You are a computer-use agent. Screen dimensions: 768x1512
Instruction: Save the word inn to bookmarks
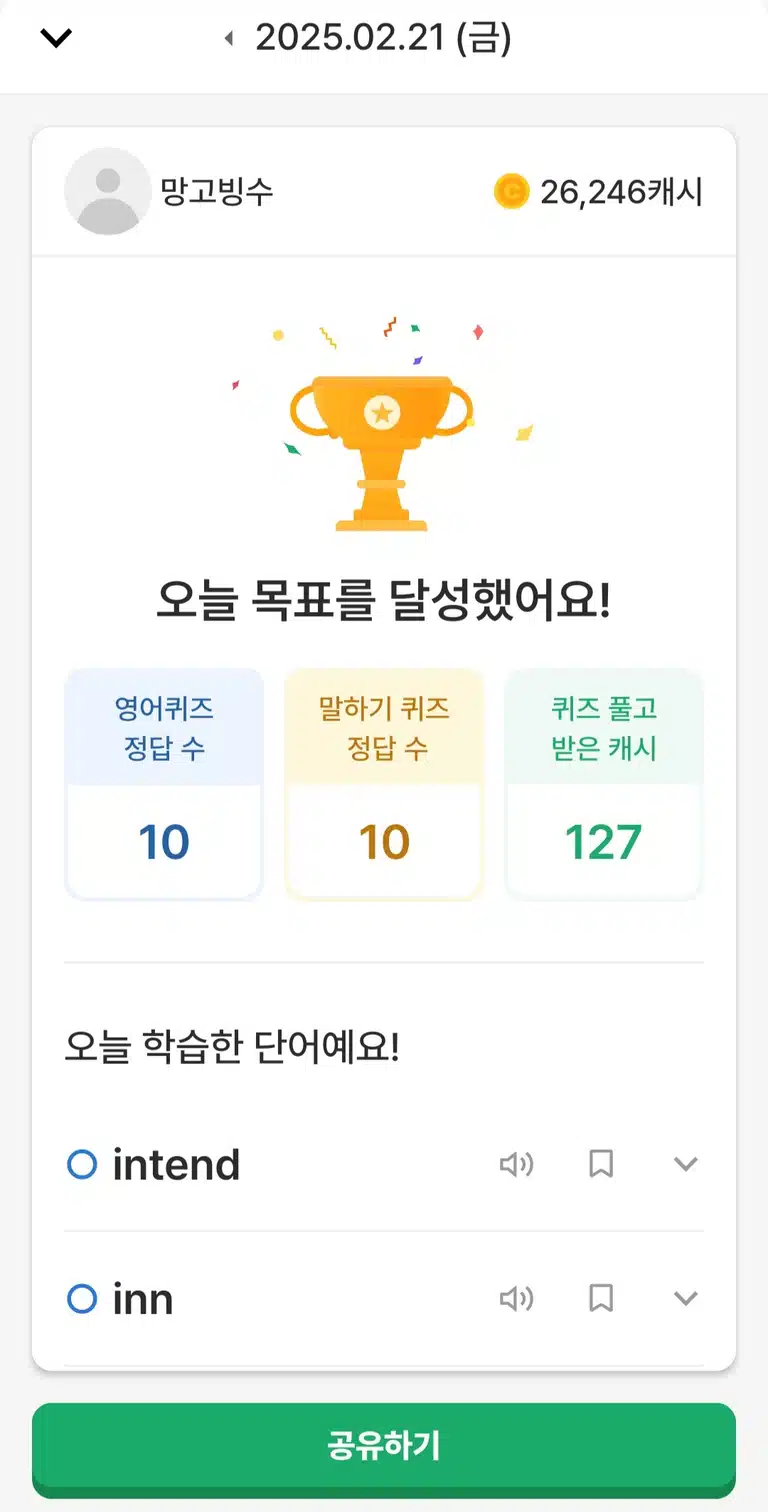coord(601,1298)
